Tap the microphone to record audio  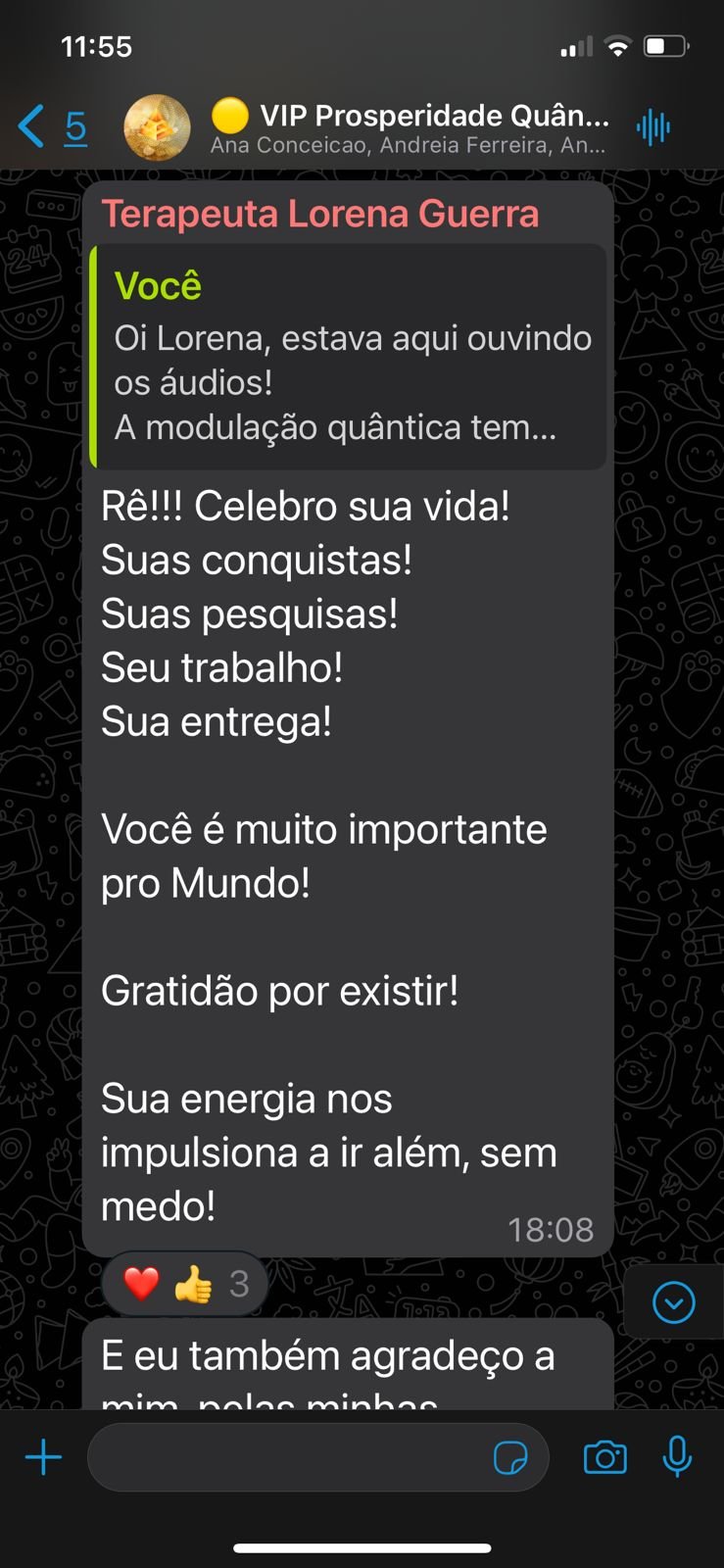677,1457
